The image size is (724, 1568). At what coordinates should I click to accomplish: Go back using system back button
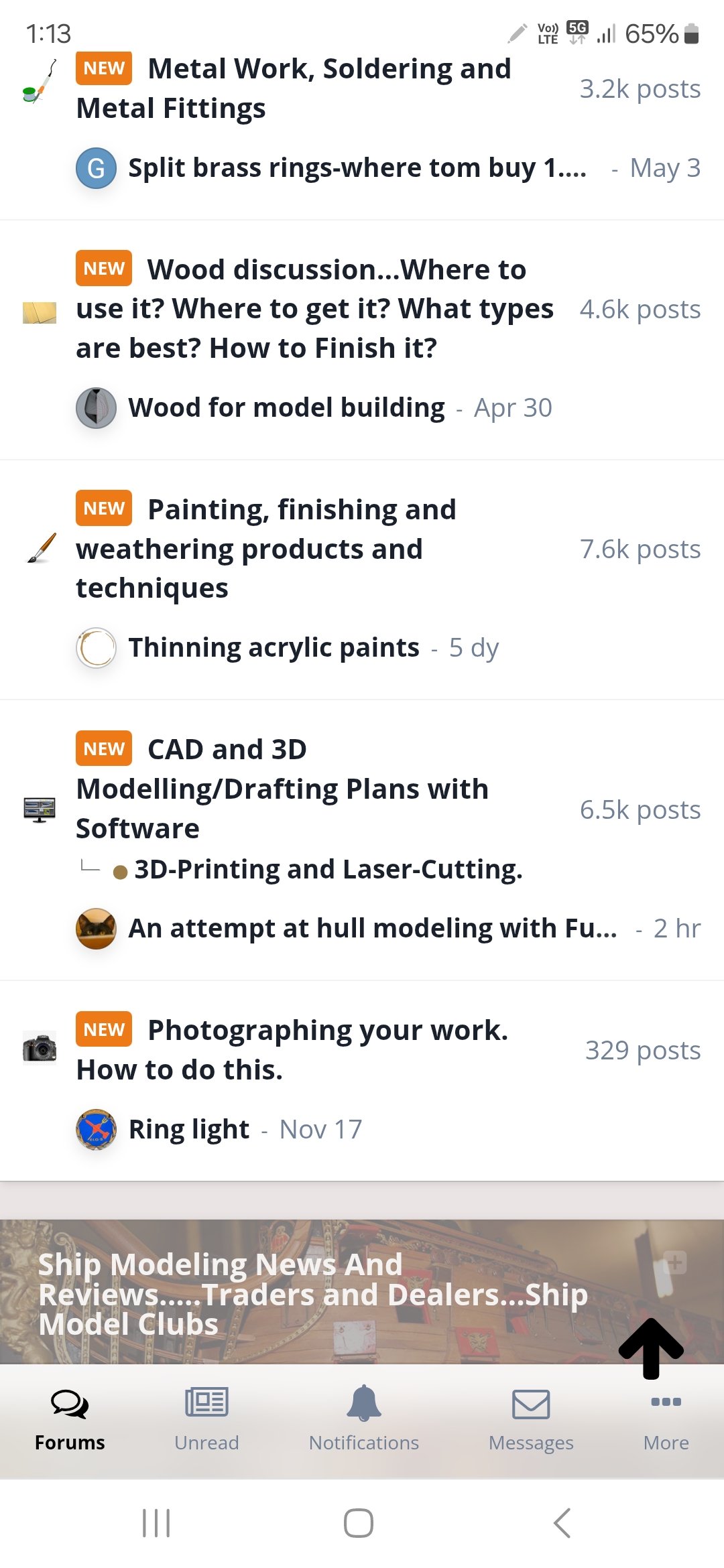point(562,1523)
